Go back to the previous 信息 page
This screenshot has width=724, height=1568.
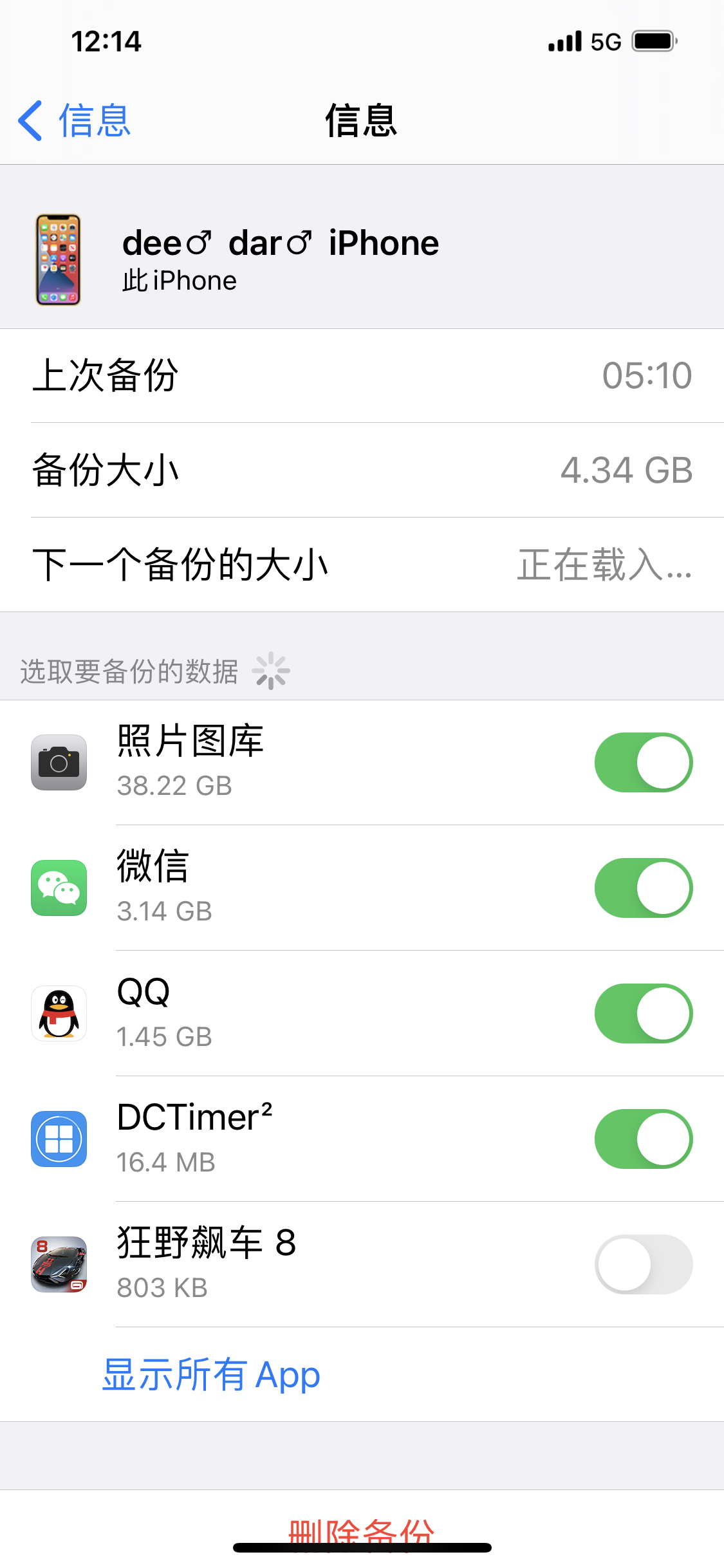[74, 120]
